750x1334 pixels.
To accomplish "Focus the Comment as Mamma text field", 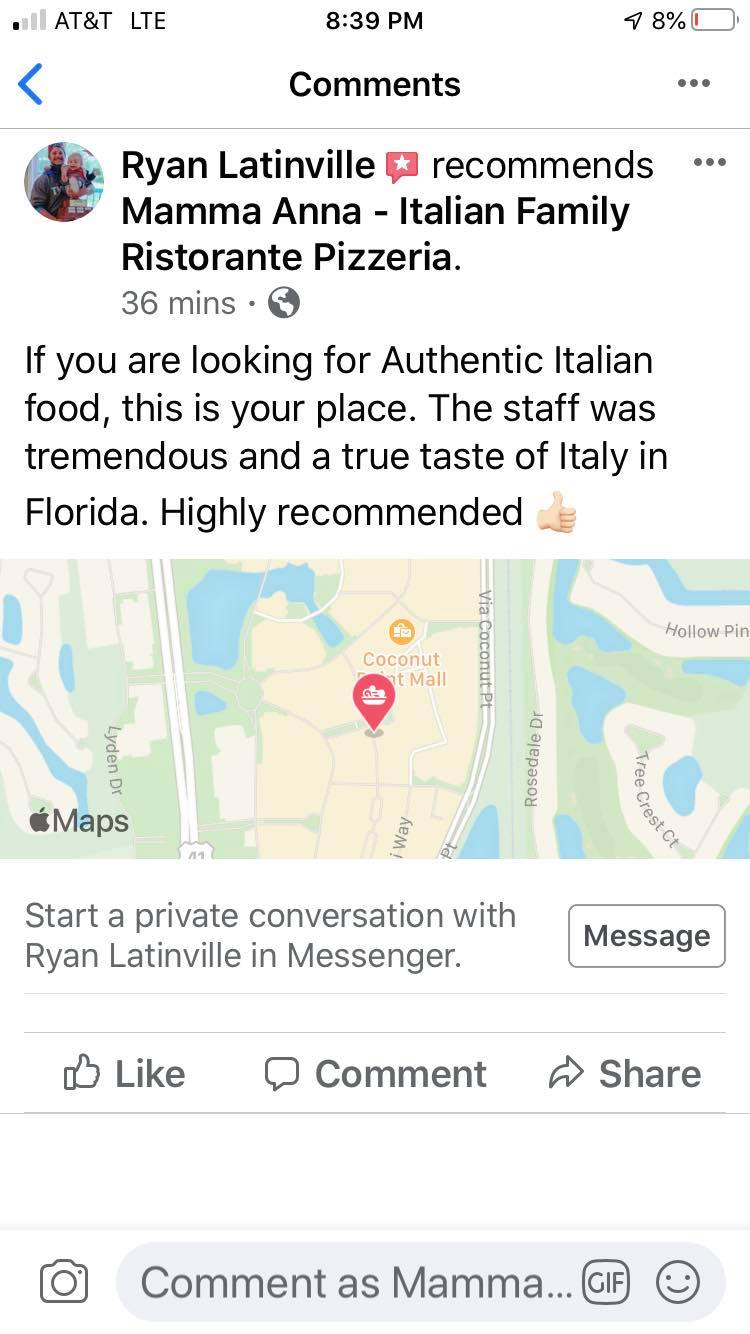I will [355, 1282].
